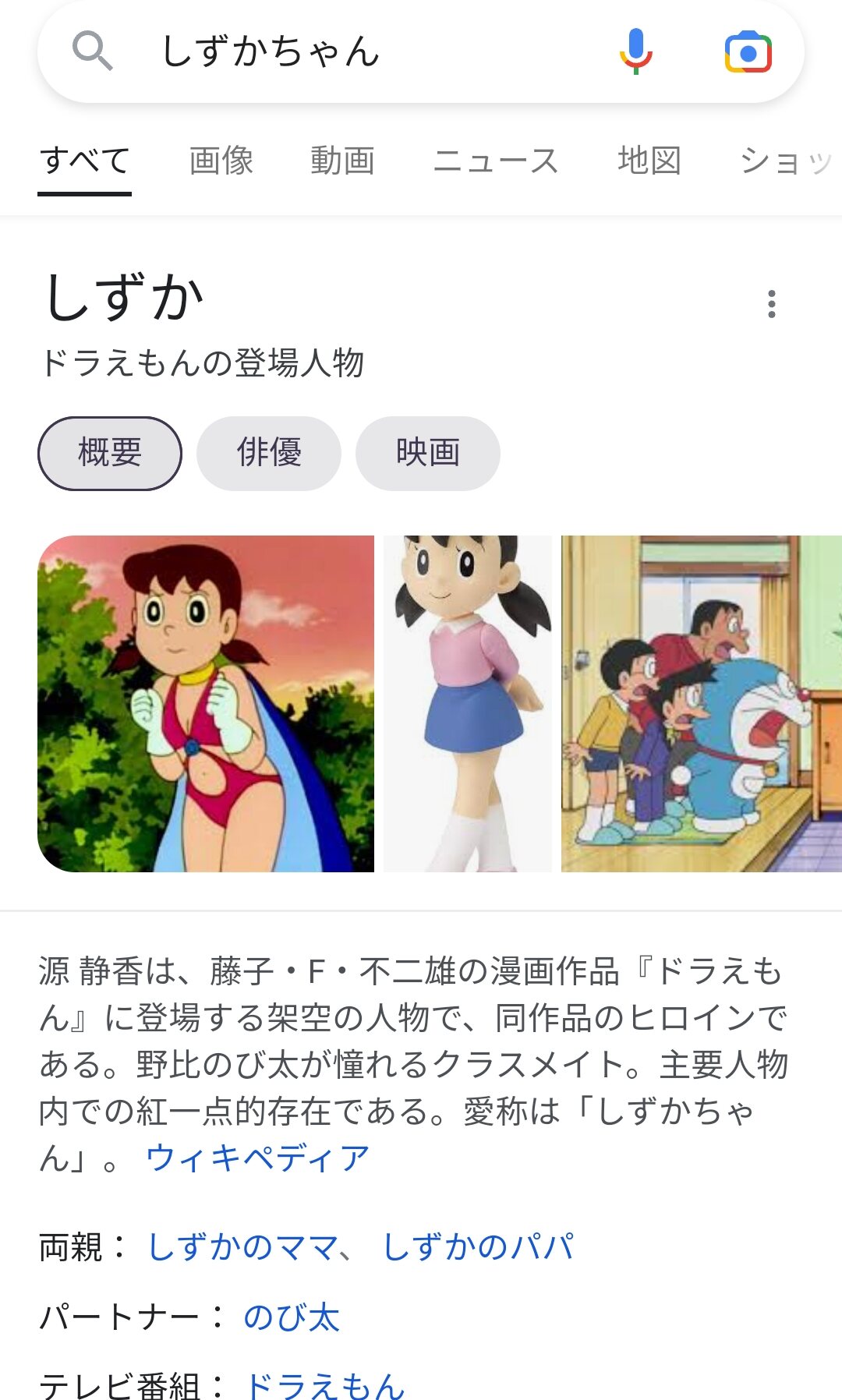Viewport: 842px width, 1400px height.
Task: Tap the magnifier search icon
Action: tap(92, 51)
